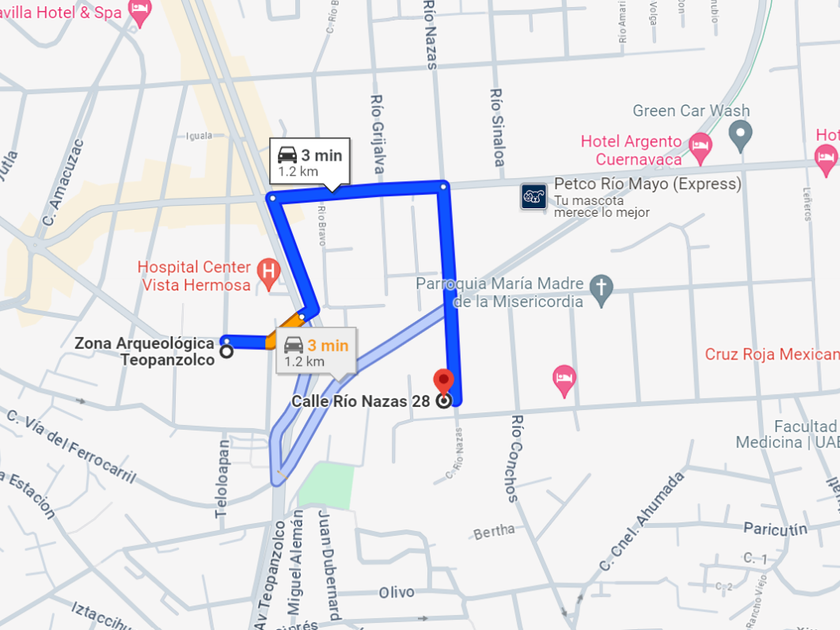Open the Cruz Roja Mexicana place label
Image resolution: width=840 pixels, height=630 pixels.
coord(772,354)
